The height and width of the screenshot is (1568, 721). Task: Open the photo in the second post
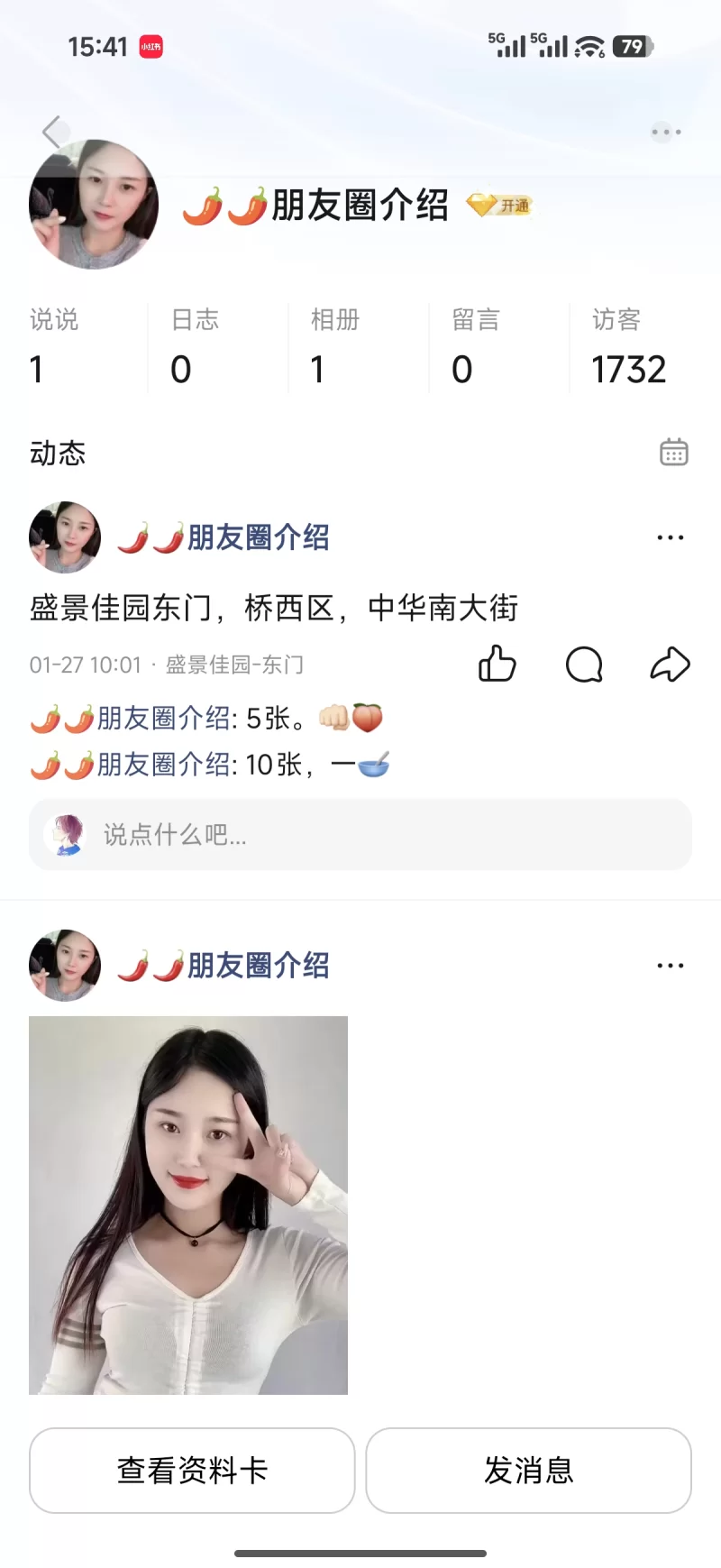click(188, 1205)
